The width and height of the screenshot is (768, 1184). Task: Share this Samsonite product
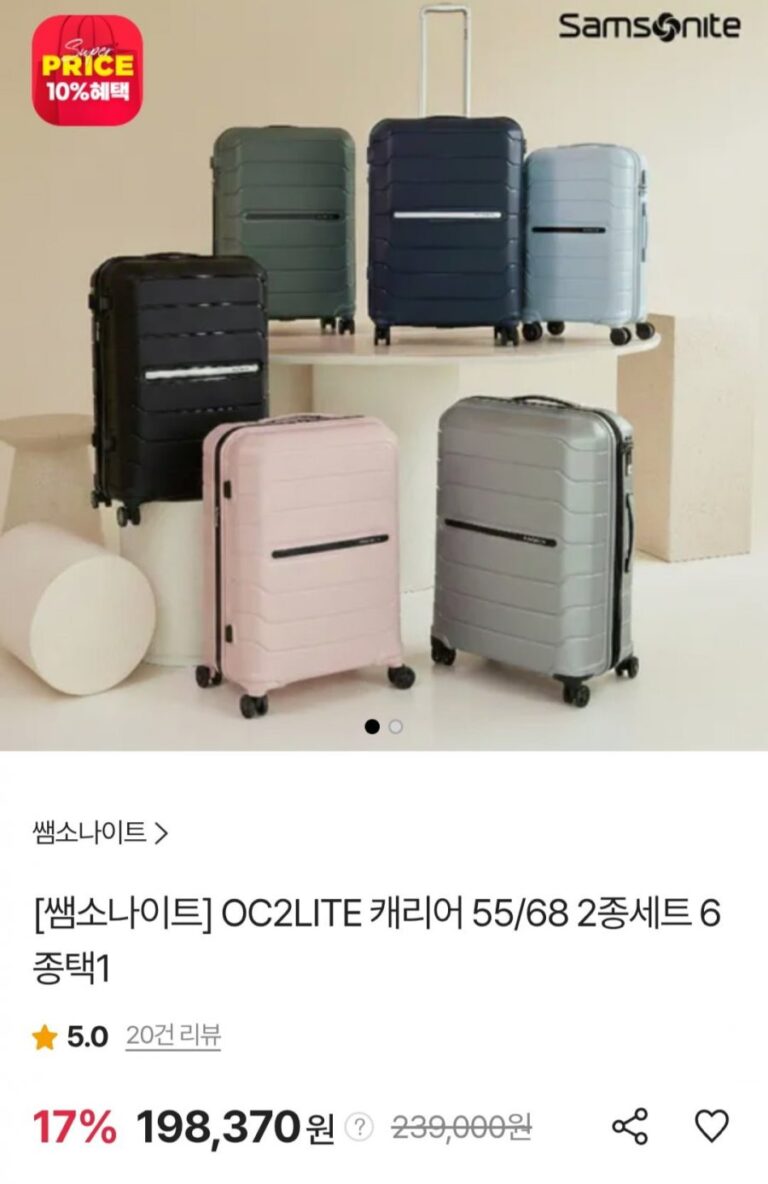pos(630,1127)
